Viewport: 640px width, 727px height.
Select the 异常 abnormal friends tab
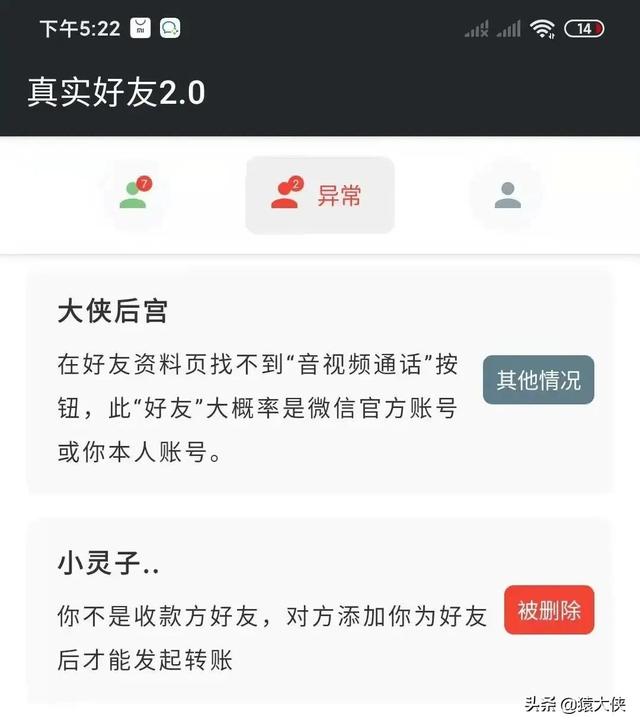point(319,195)
